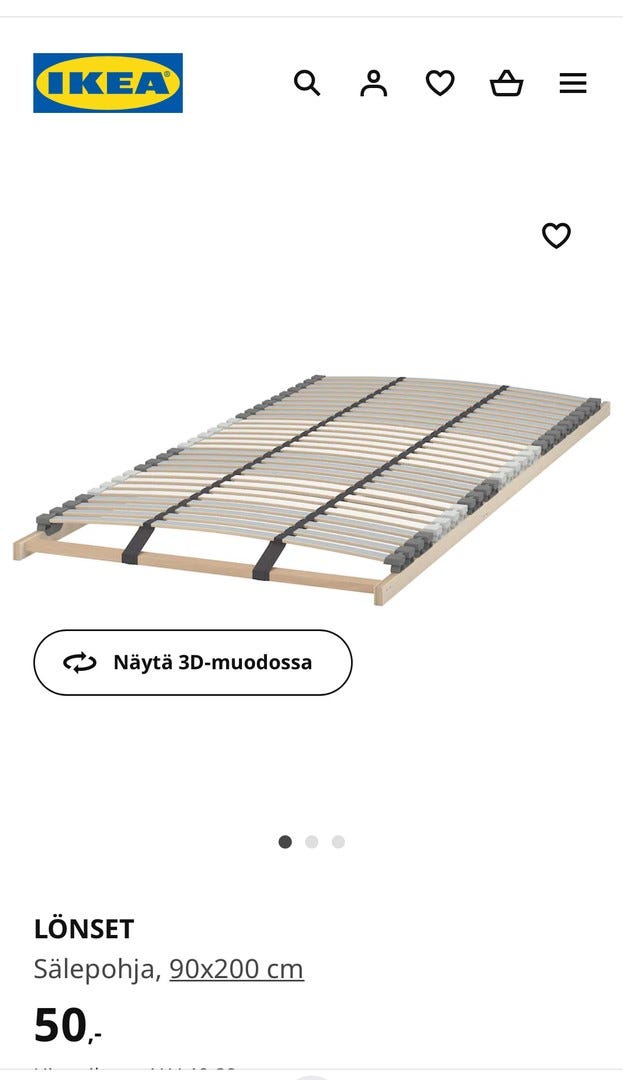This screenshot has height=1080, width=623.
Task: Save LÖNSET to favorites with heart
Action: click(x=556, y=236)
